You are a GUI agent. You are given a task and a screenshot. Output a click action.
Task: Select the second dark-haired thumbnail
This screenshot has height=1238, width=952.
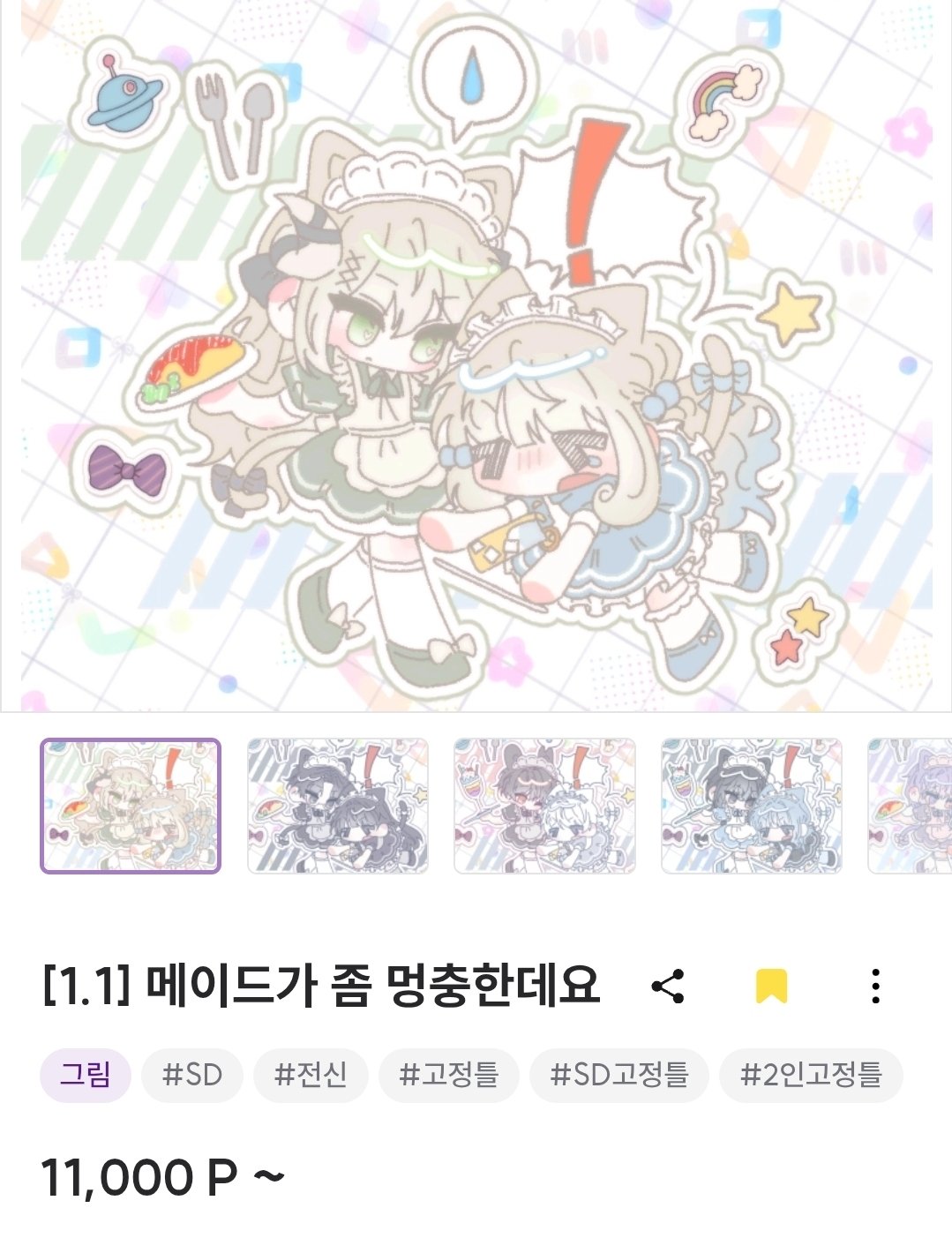338,806
